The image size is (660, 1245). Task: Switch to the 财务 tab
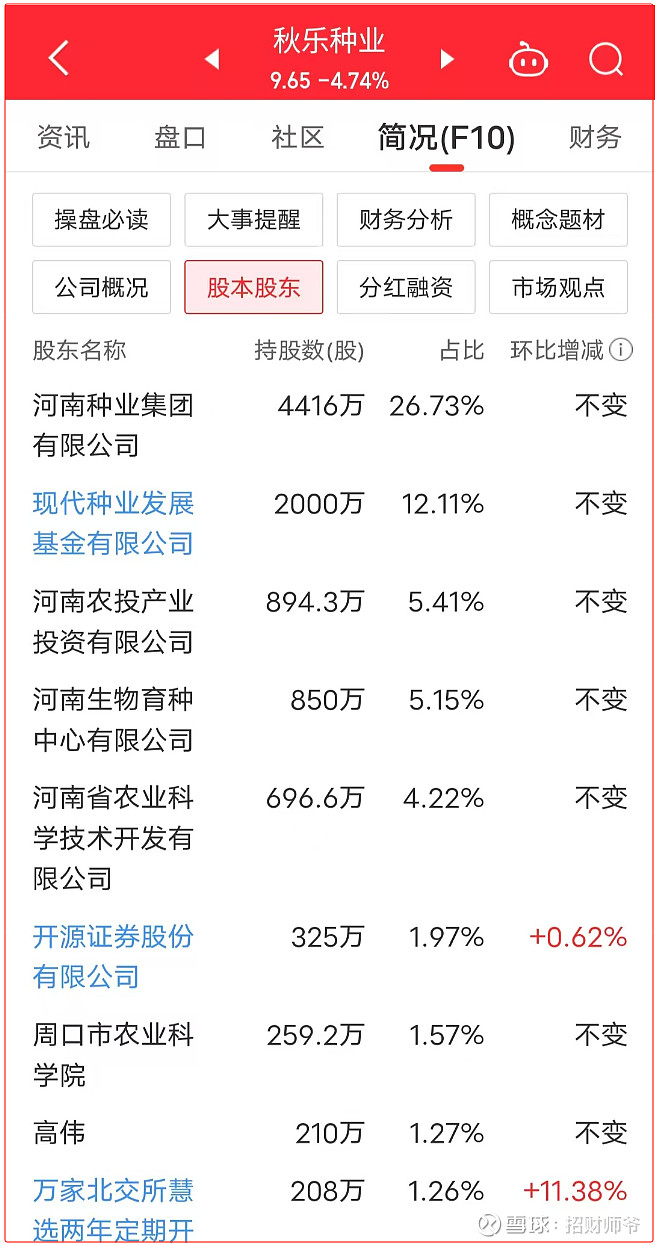click(x=595, y=137)
